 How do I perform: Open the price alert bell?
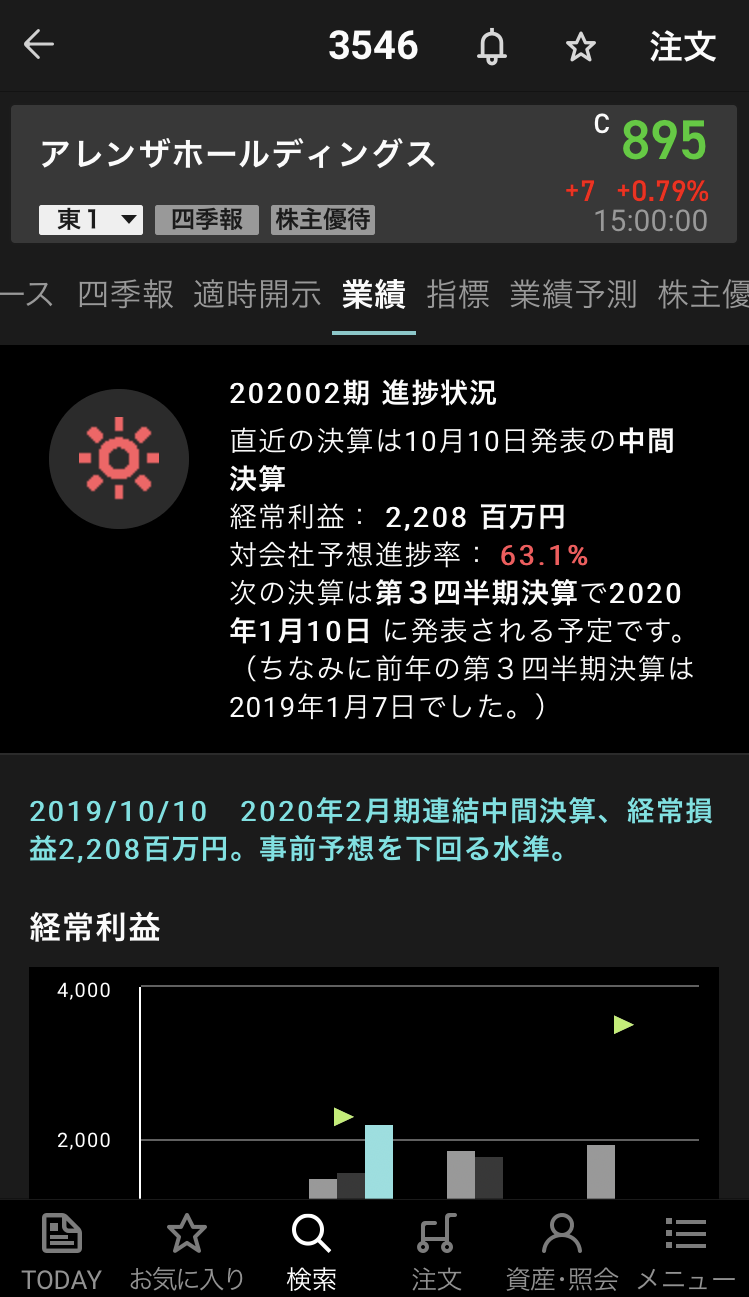(x=491, y=47)
